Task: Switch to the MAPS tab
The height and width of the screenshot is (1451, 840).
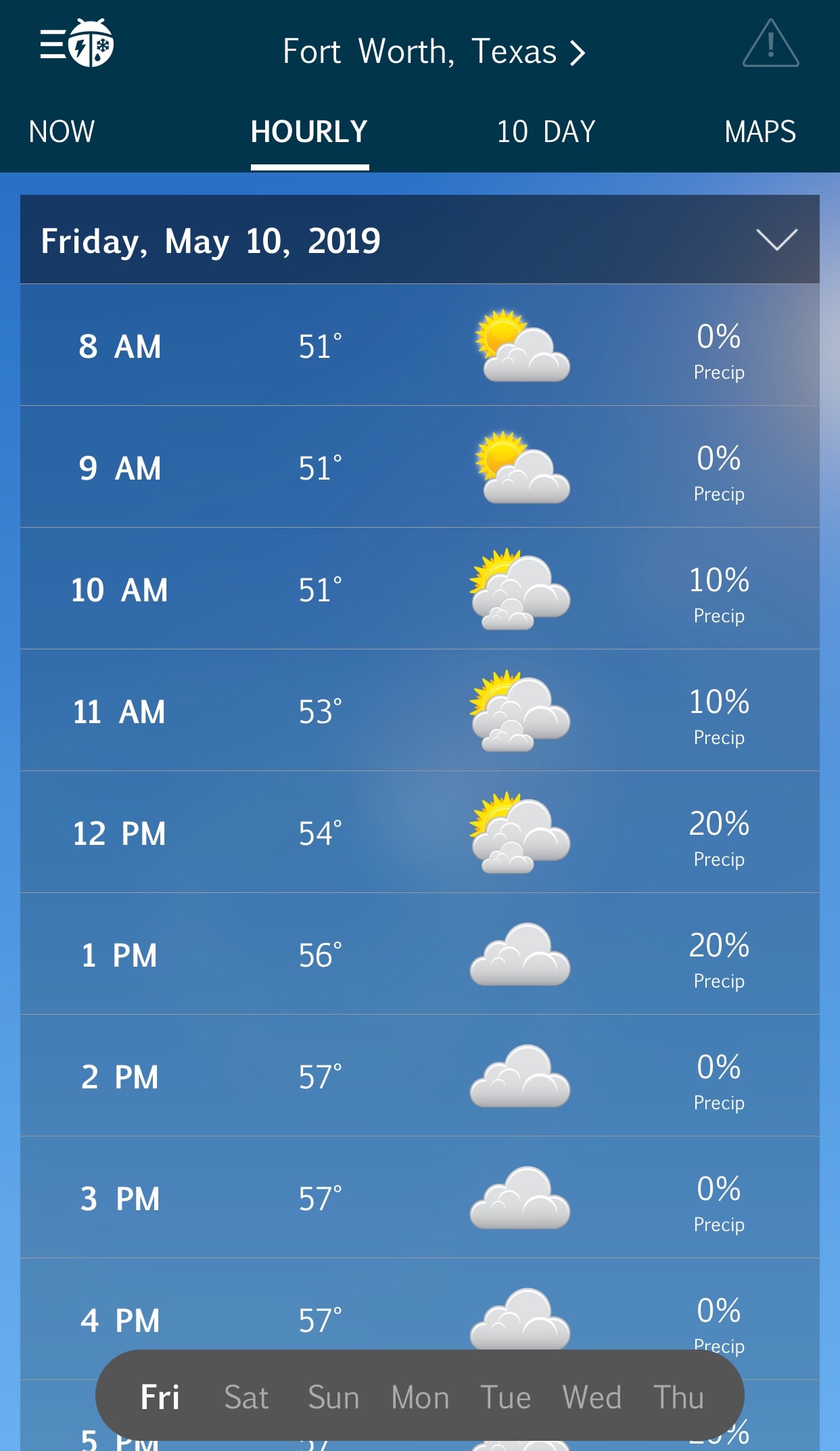Action: coord(760,132)
